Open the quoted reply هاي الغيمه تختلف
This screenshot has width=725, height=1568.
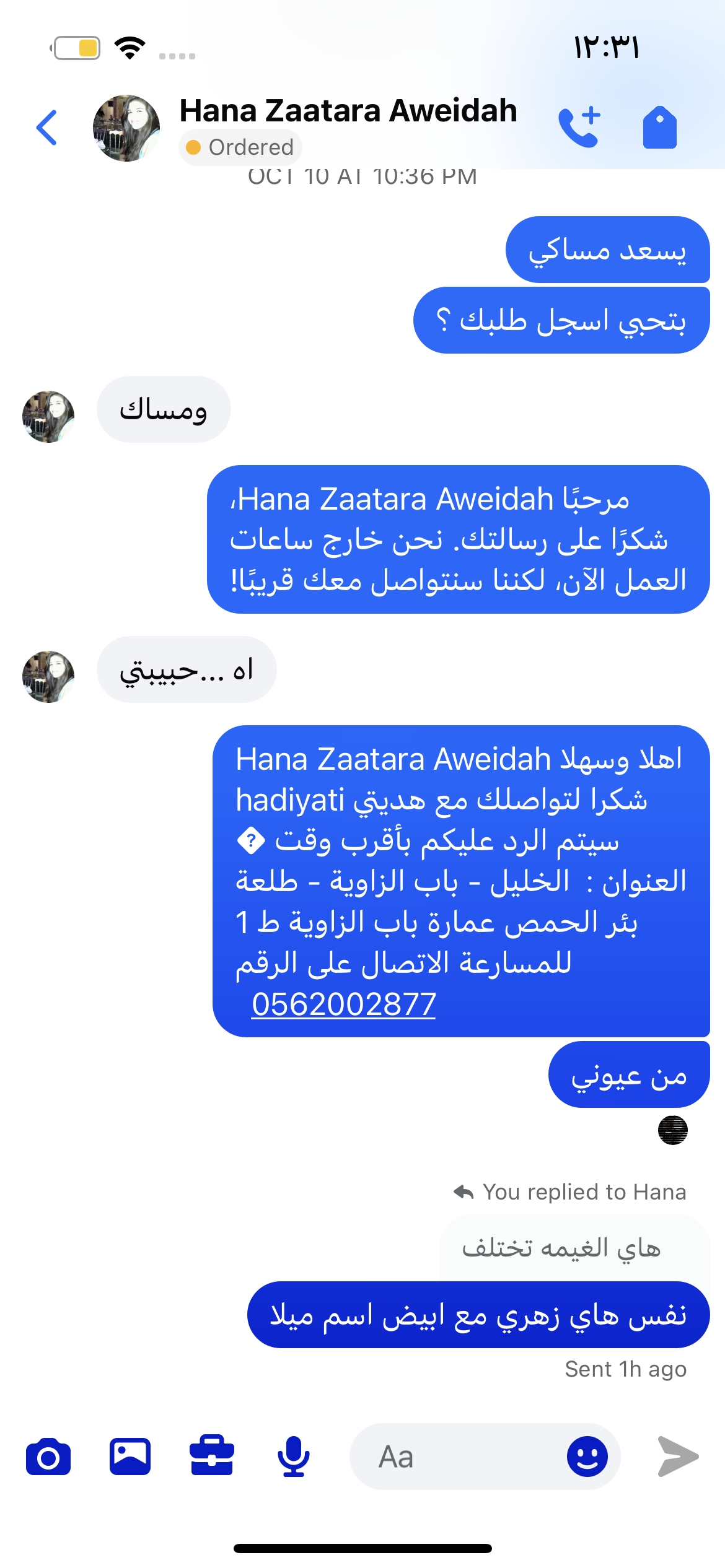point(561,1248)
